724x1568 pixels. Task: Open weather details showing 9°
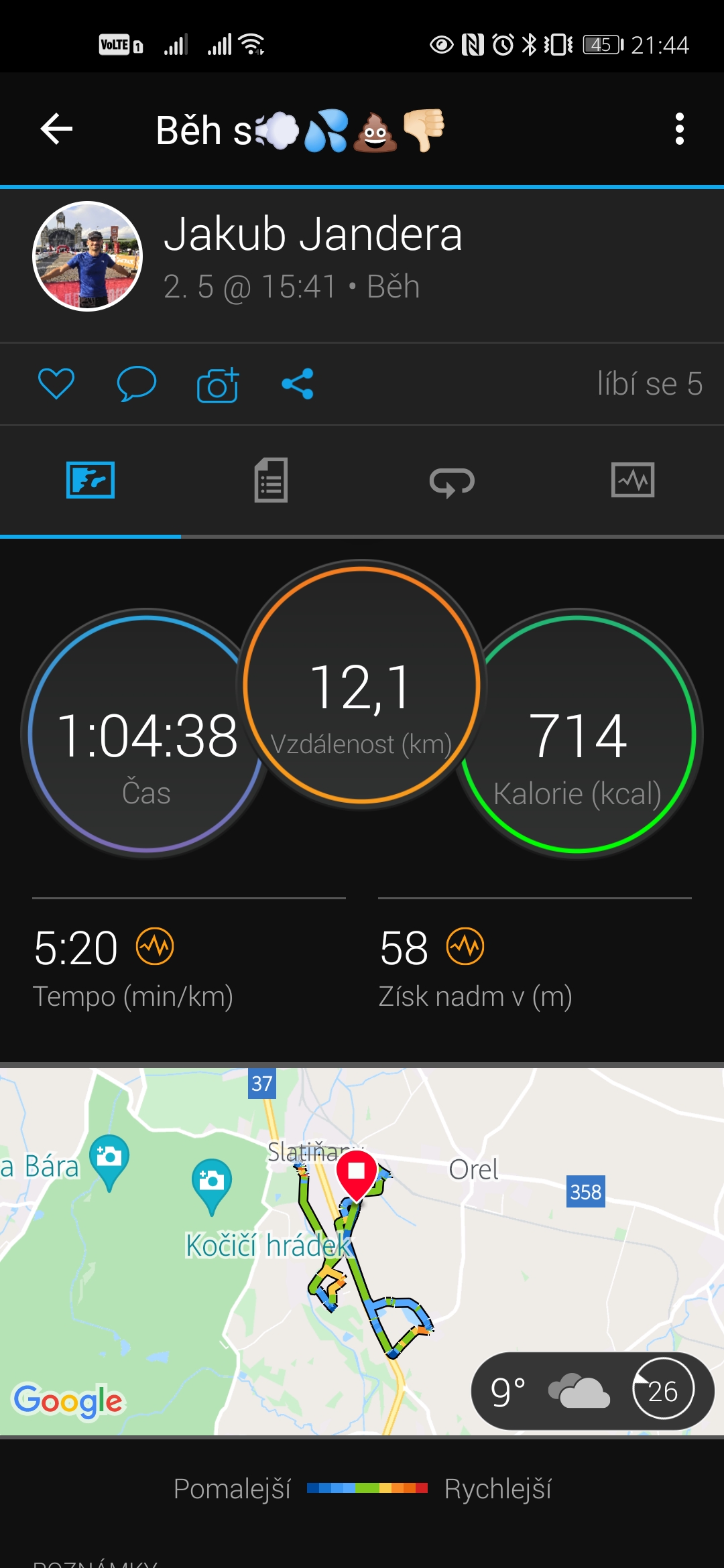tap(593, 1391)
